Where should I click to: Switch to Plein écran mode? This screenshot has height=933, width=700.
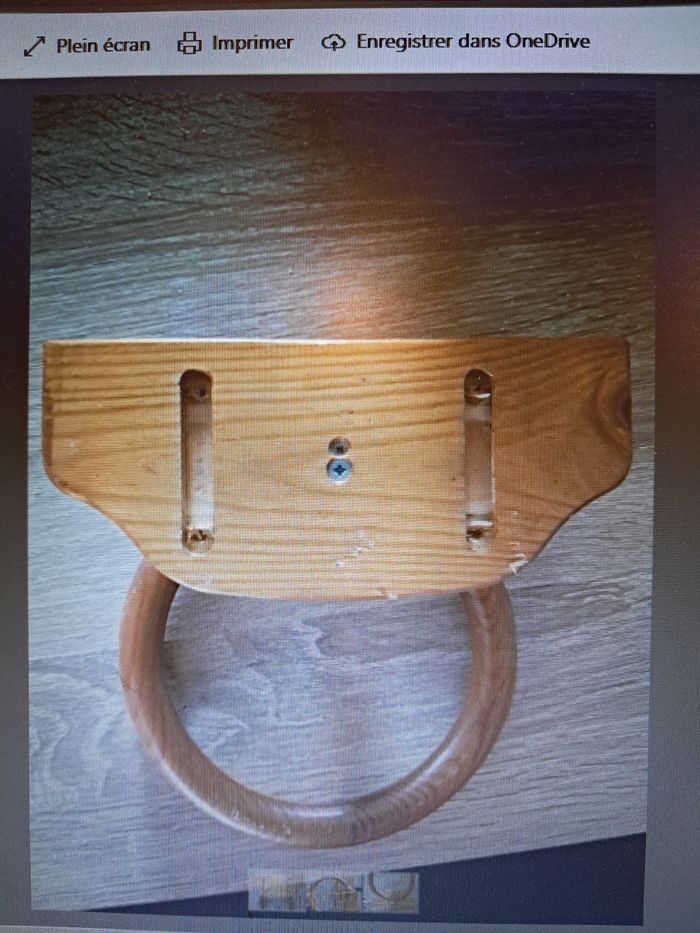(x=87, y=44)
